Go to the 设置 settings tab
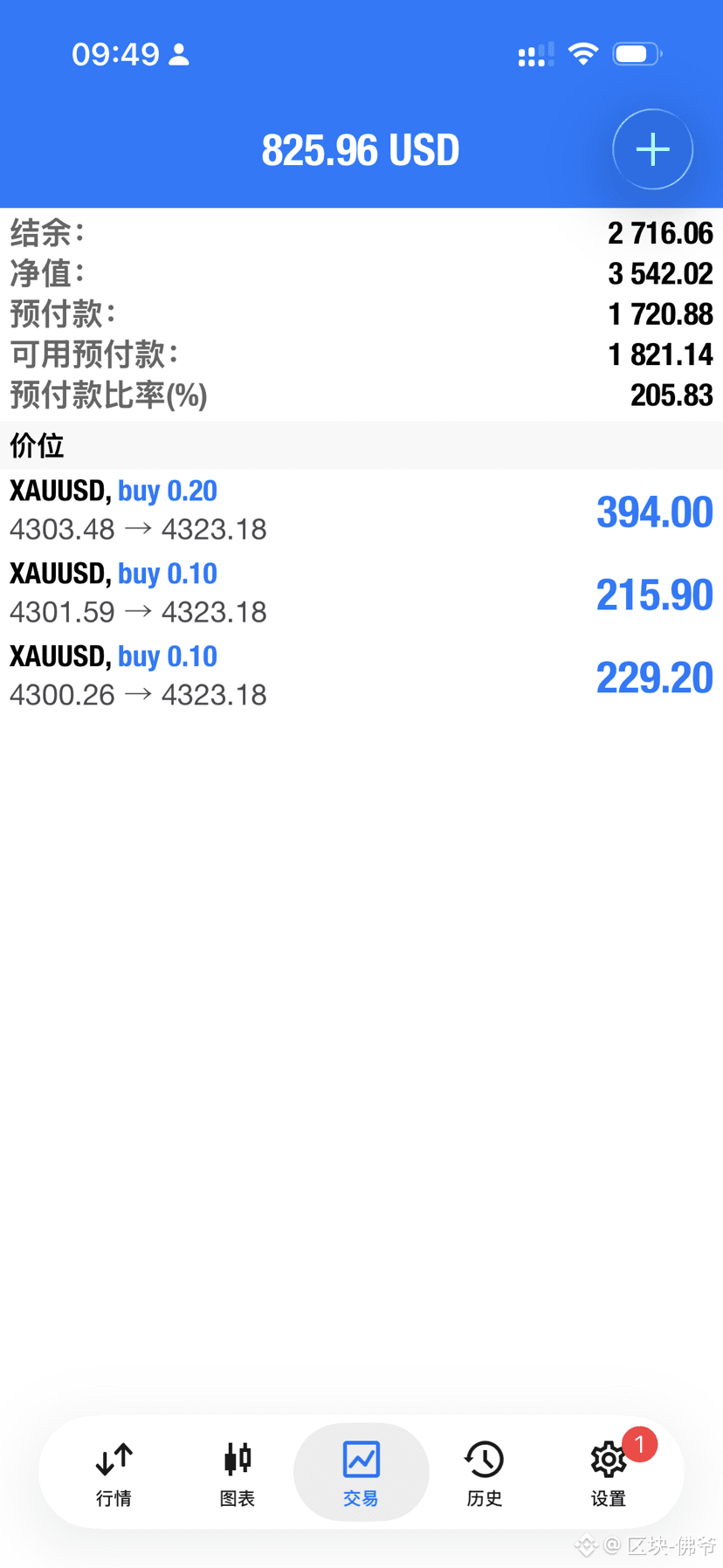723x1568 pixels. point(609,1473)
